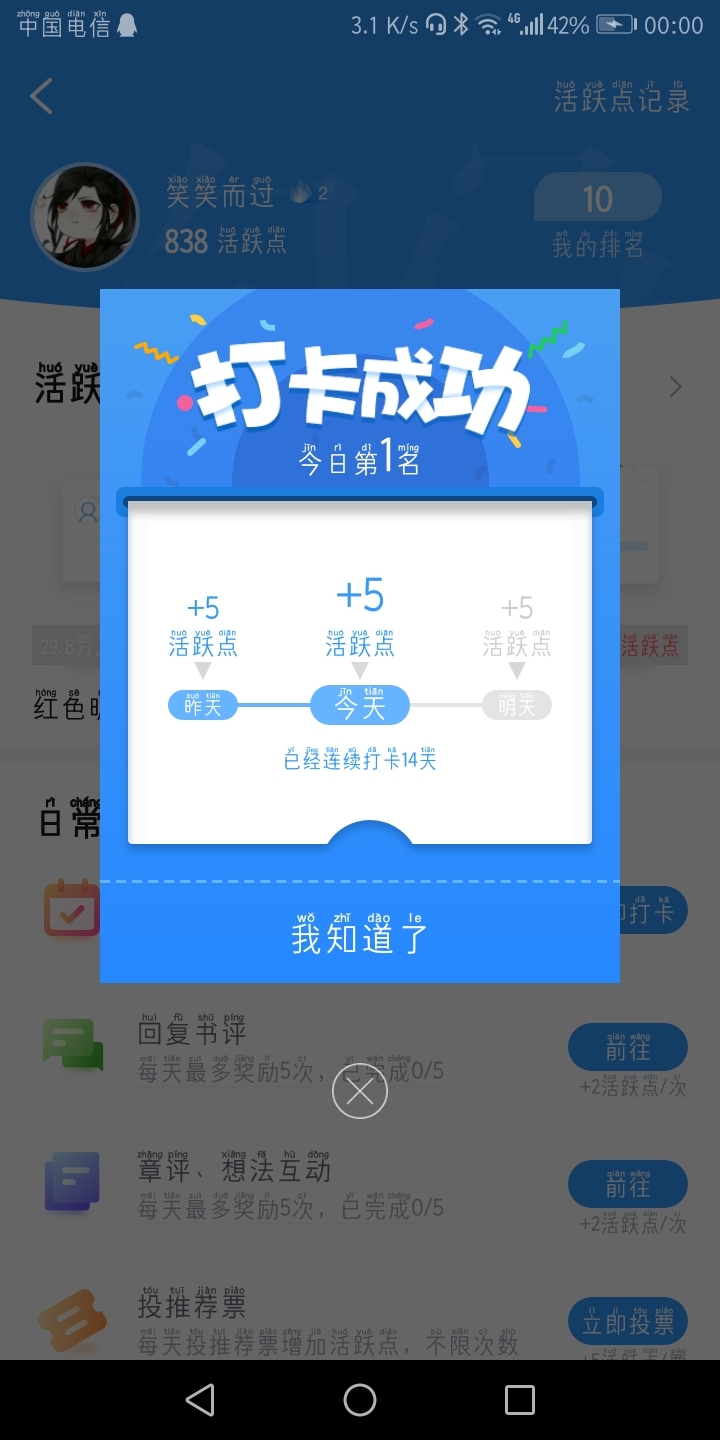This screenshot has height=1440, width=720.
Task: Tap the system back button
Action: [x=200, y=1400]
